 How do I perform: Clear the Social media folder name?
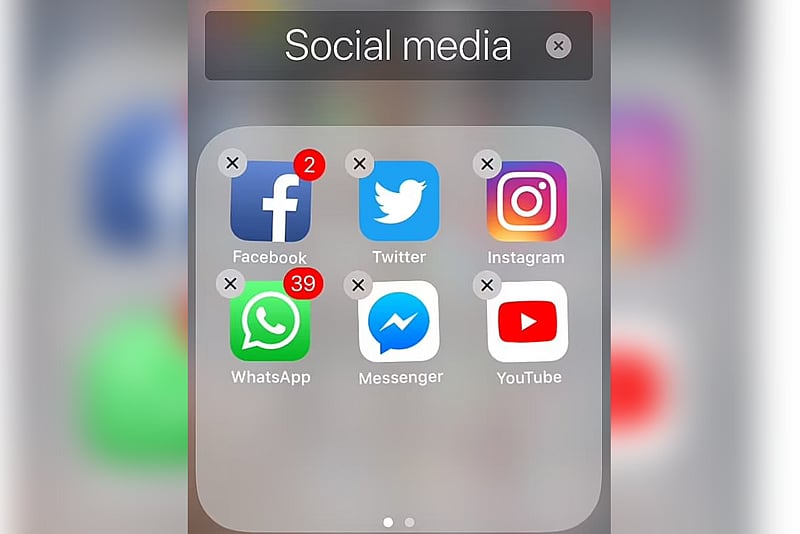pos(559,46)
